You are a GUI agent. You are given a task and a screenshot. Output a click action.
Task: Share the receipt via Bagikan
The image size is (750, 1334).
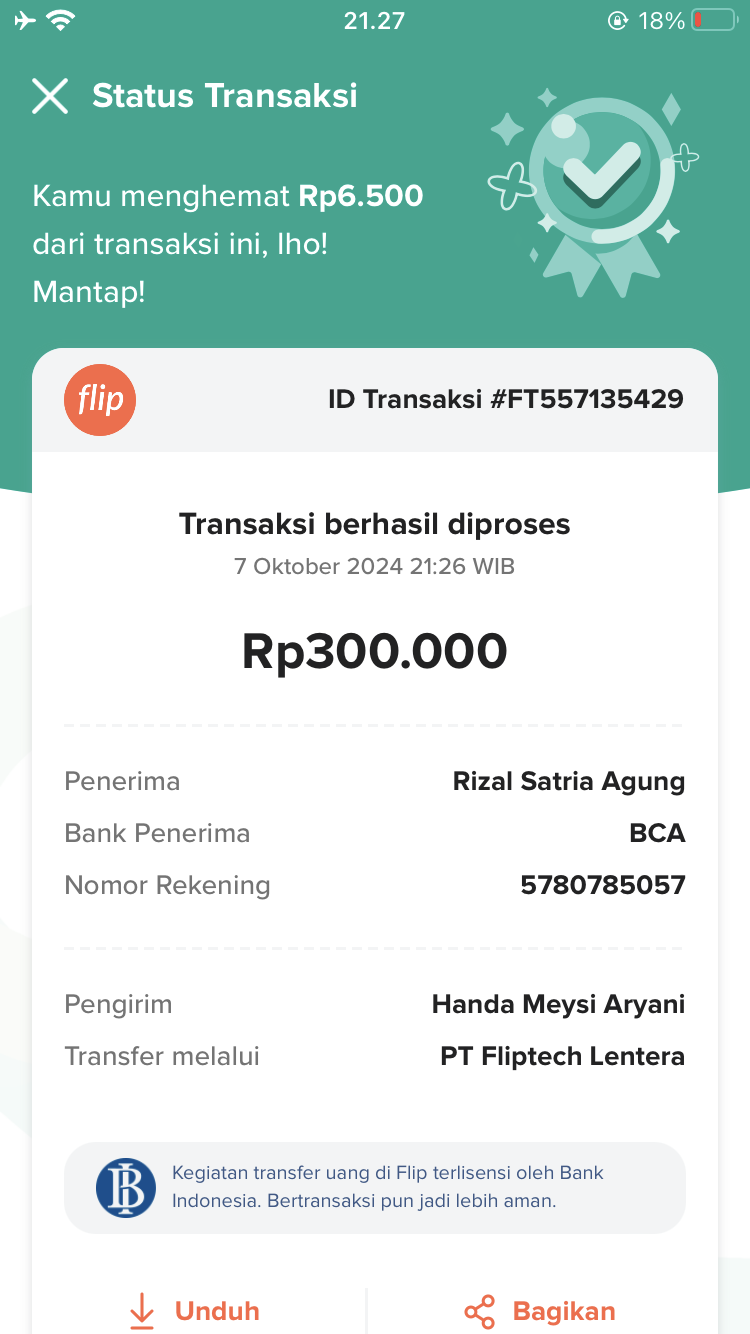tap(540, 1310)
